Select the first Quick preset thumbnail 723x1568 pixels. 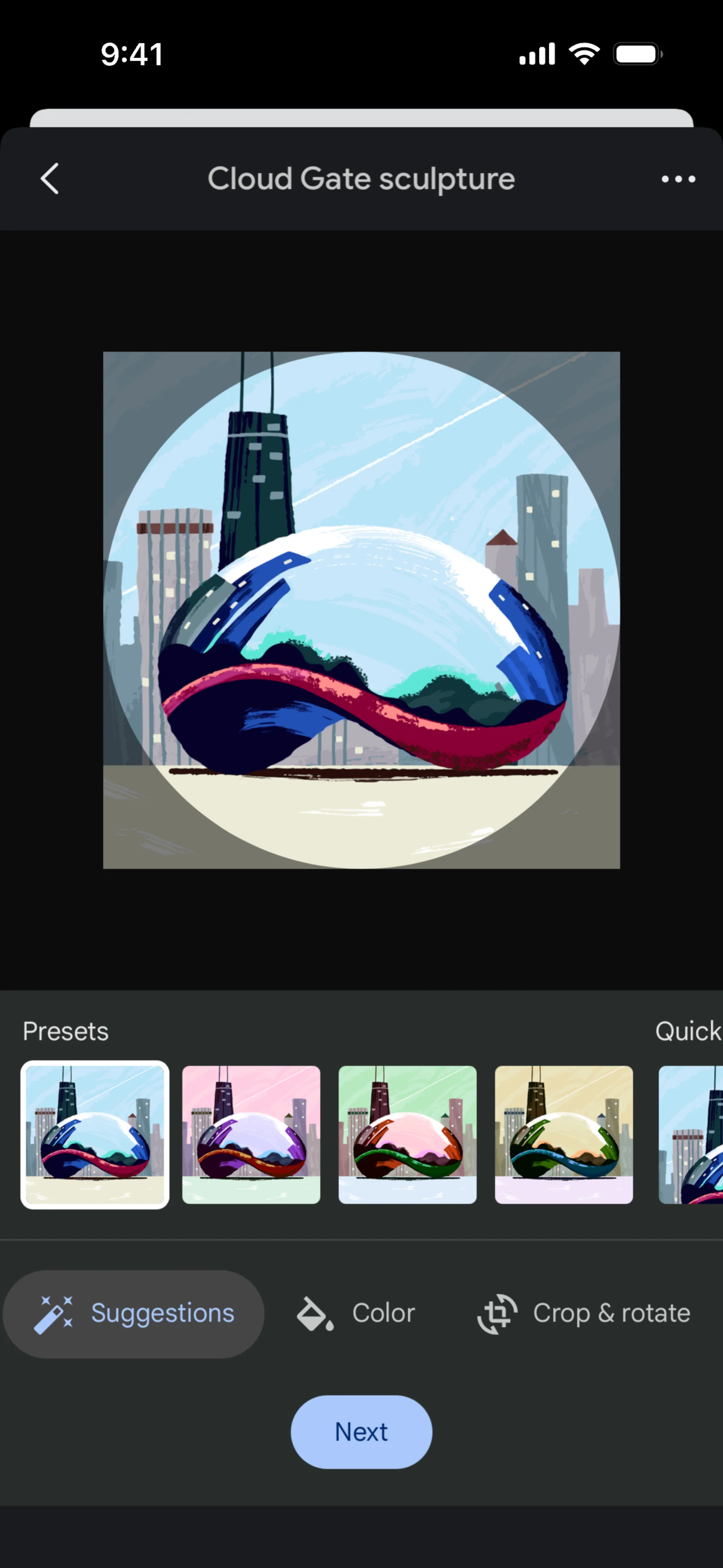pyautogui.click(x=691, y=1135)
